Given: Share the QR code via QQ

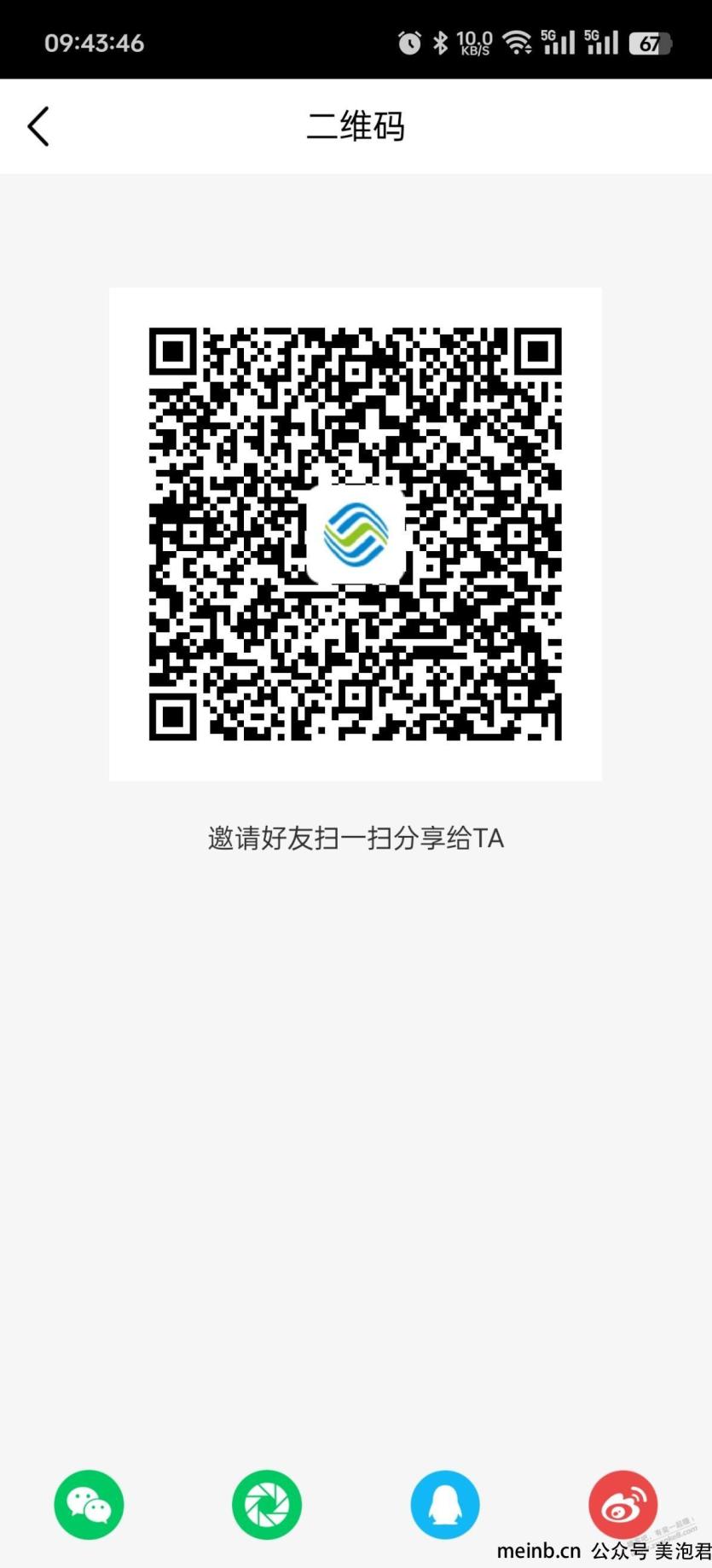Looking at the screenshot, I should pyautogui.click(x=445, y=1505).
